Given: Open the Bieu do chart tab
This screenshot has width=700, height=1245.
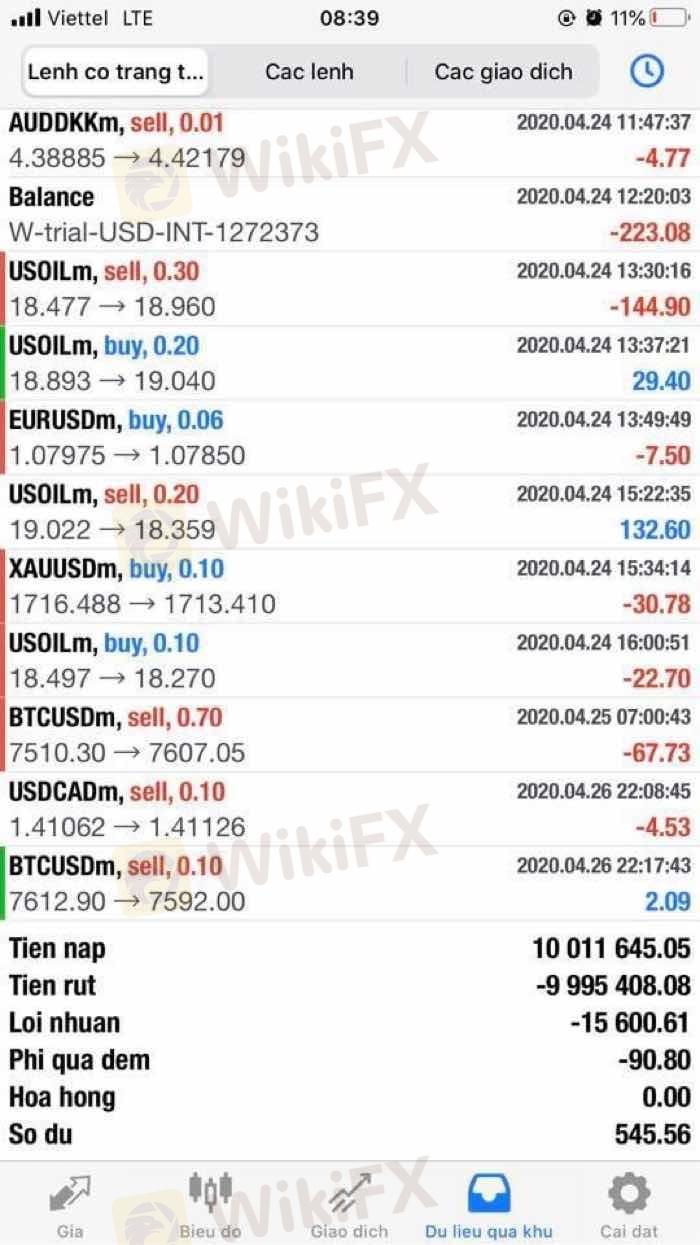Looking at the screenshot, I should [x=210, y=1206].
